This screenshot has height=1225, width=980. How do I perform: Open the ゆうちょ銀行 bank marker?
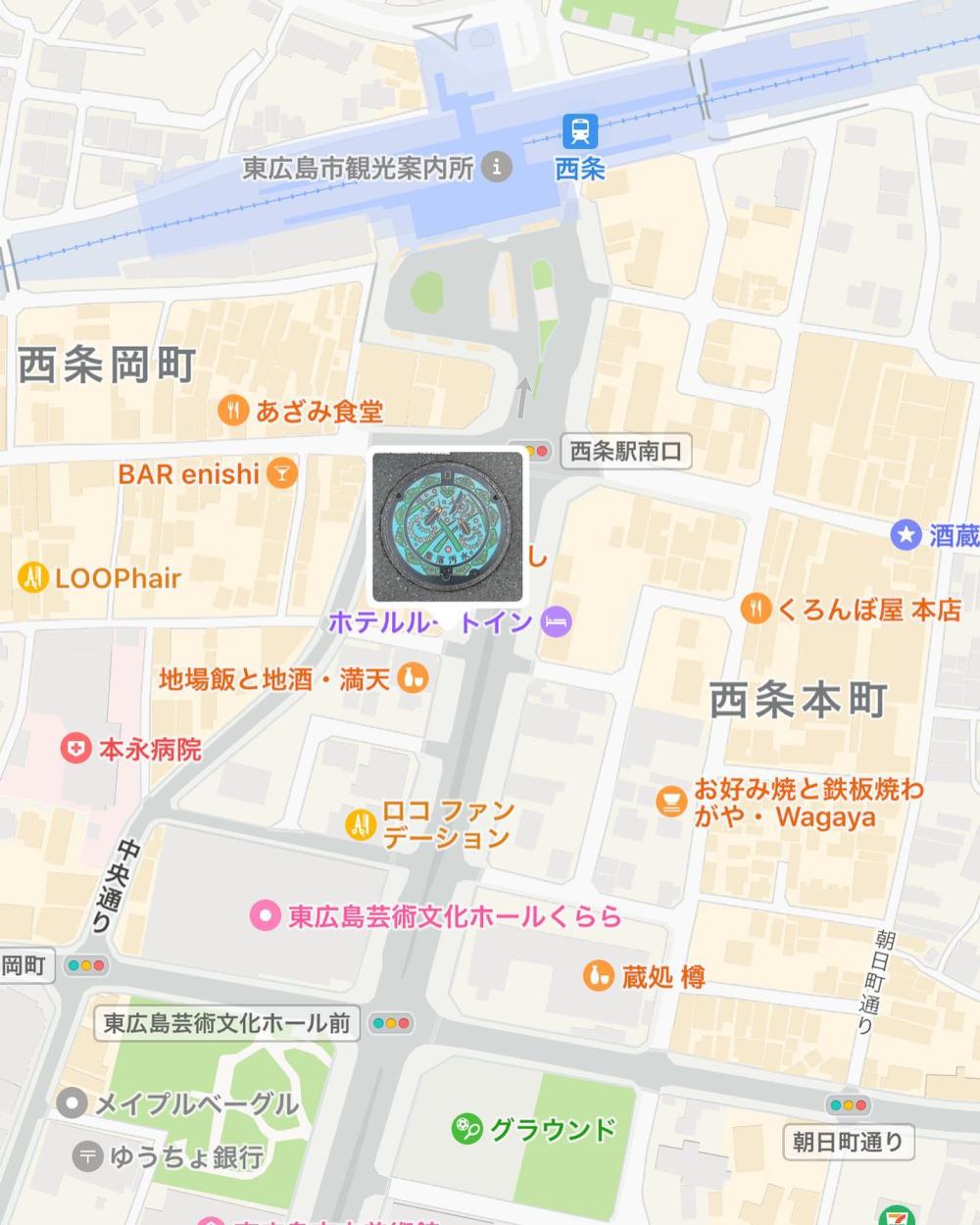[x=88, y=1156]
